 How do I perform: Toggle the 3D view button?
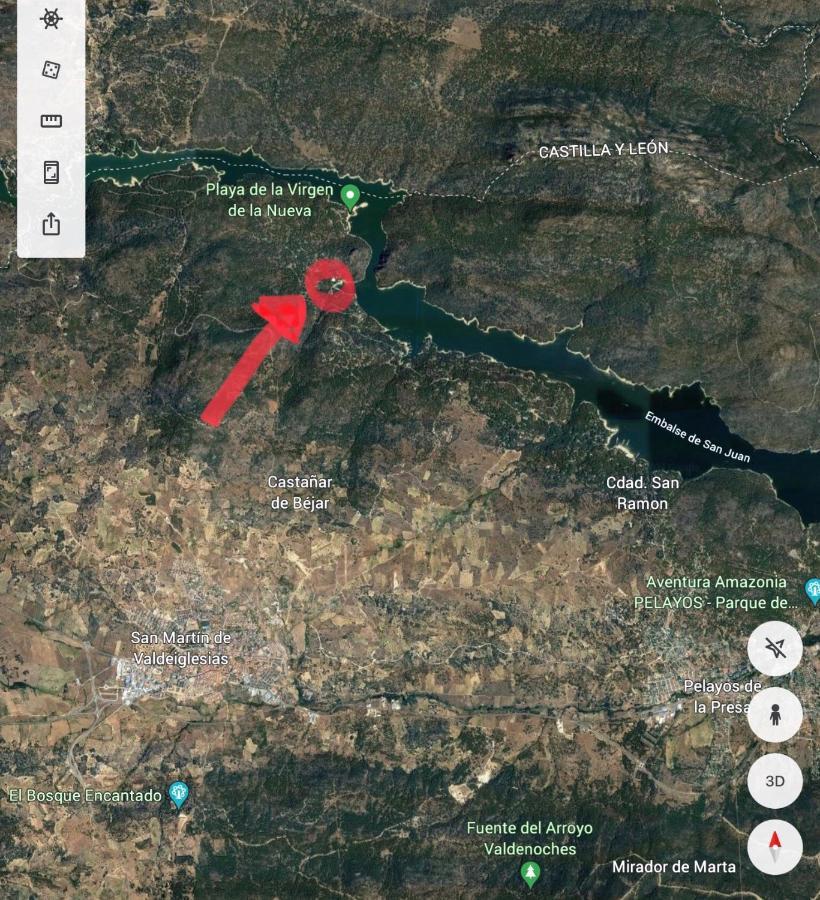pyautogui.click(x=774, y=781)
